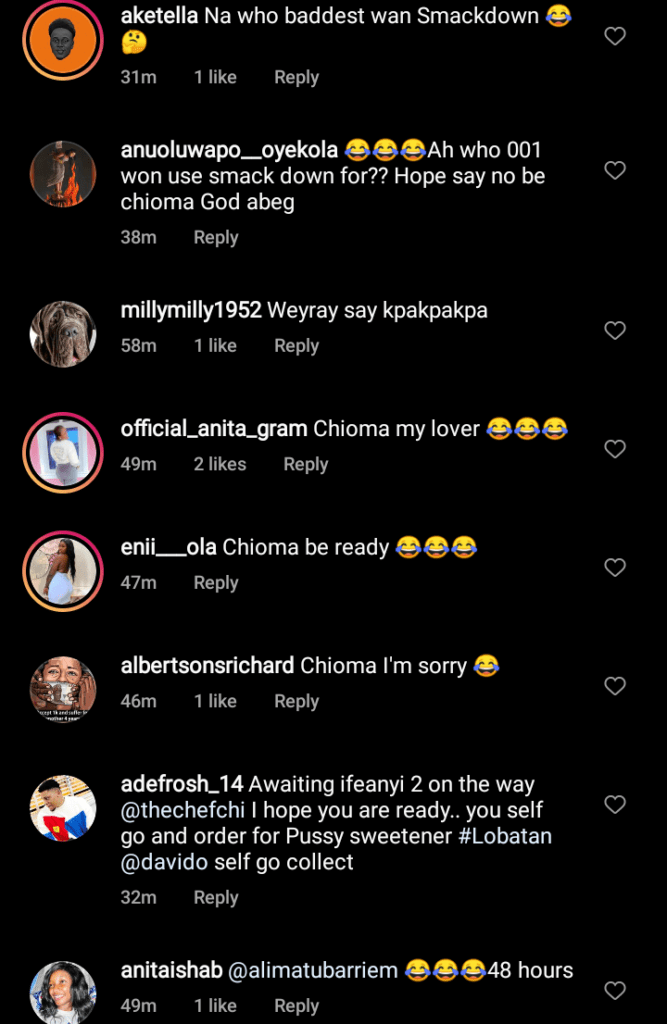The height and width of the screenshot is (1024, 667).
Task: Open official_anita_gram's profile avatar
Action: pyautogui.click(x=63, y=452)
